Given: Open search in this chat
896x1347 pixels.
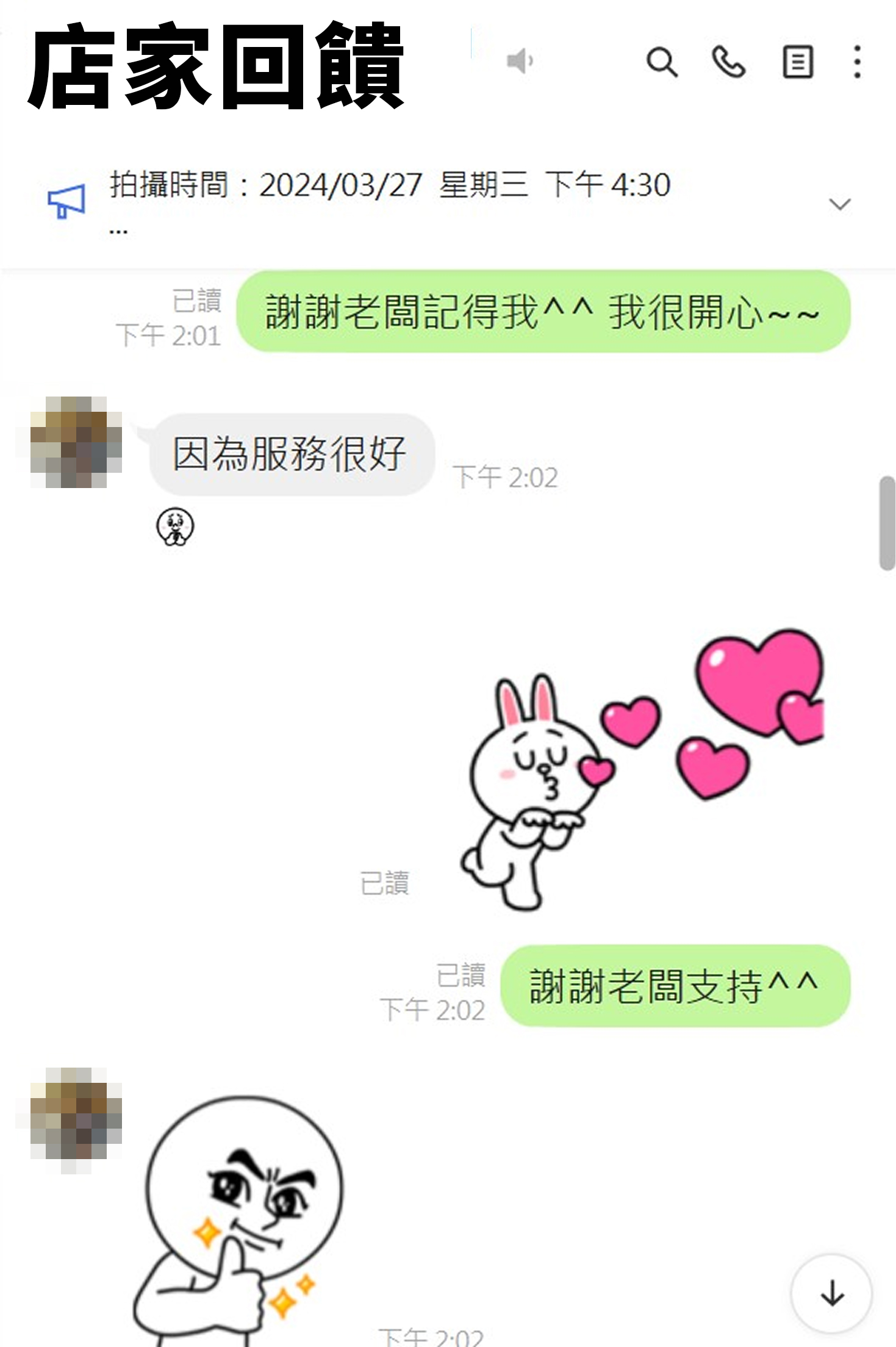Looking at the screenshot, I should [x=662, y=62].
